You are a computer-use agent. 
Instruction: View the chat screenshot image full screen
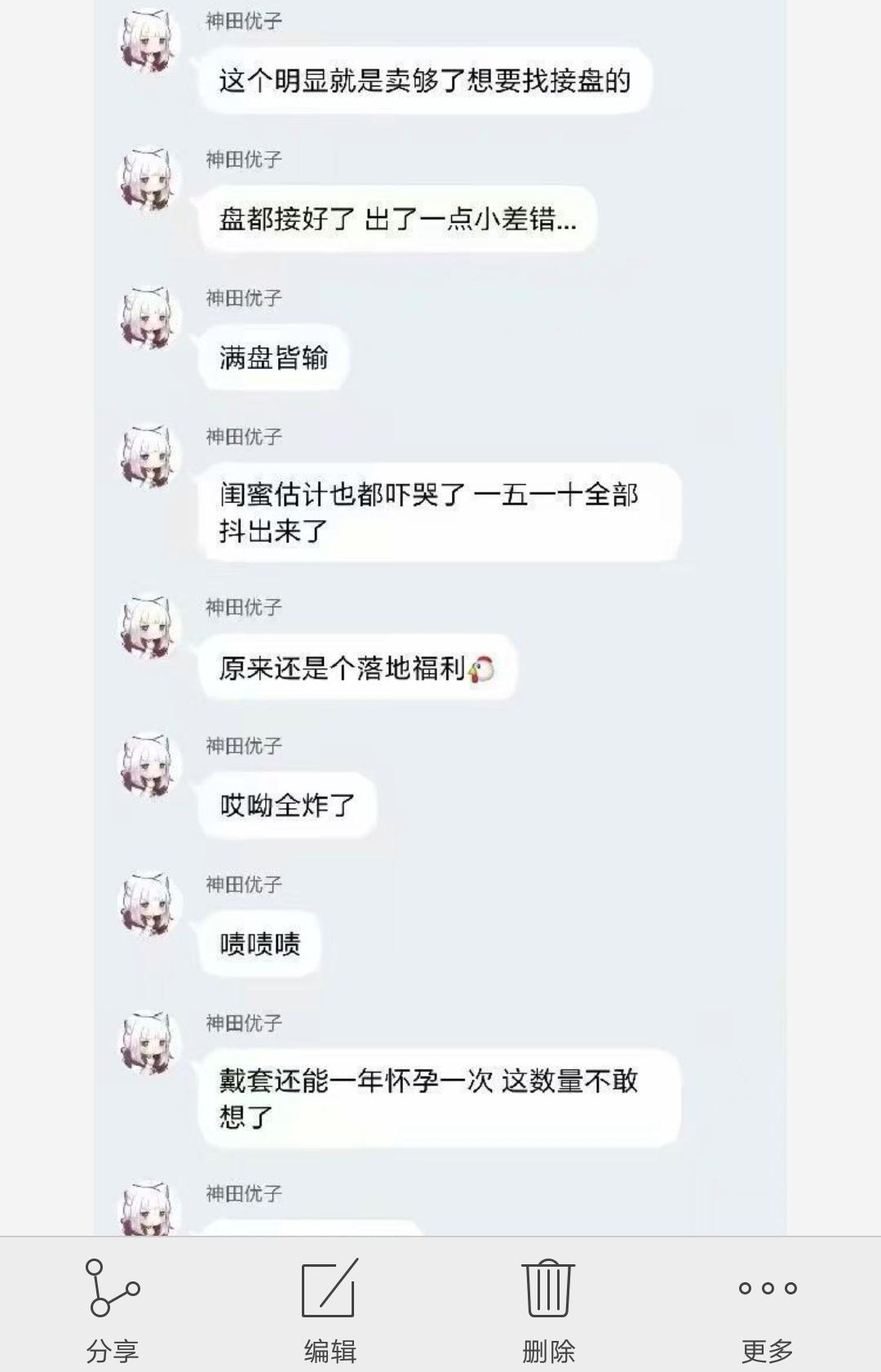[440, 612]
